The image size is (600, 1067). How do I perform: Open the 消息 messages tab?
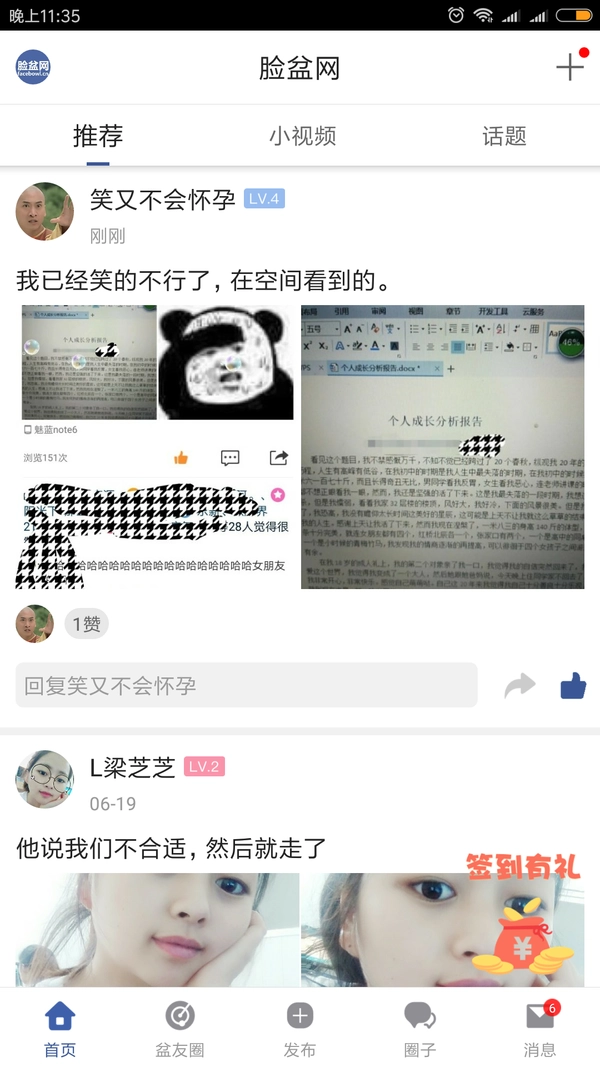coord(540,1029)
